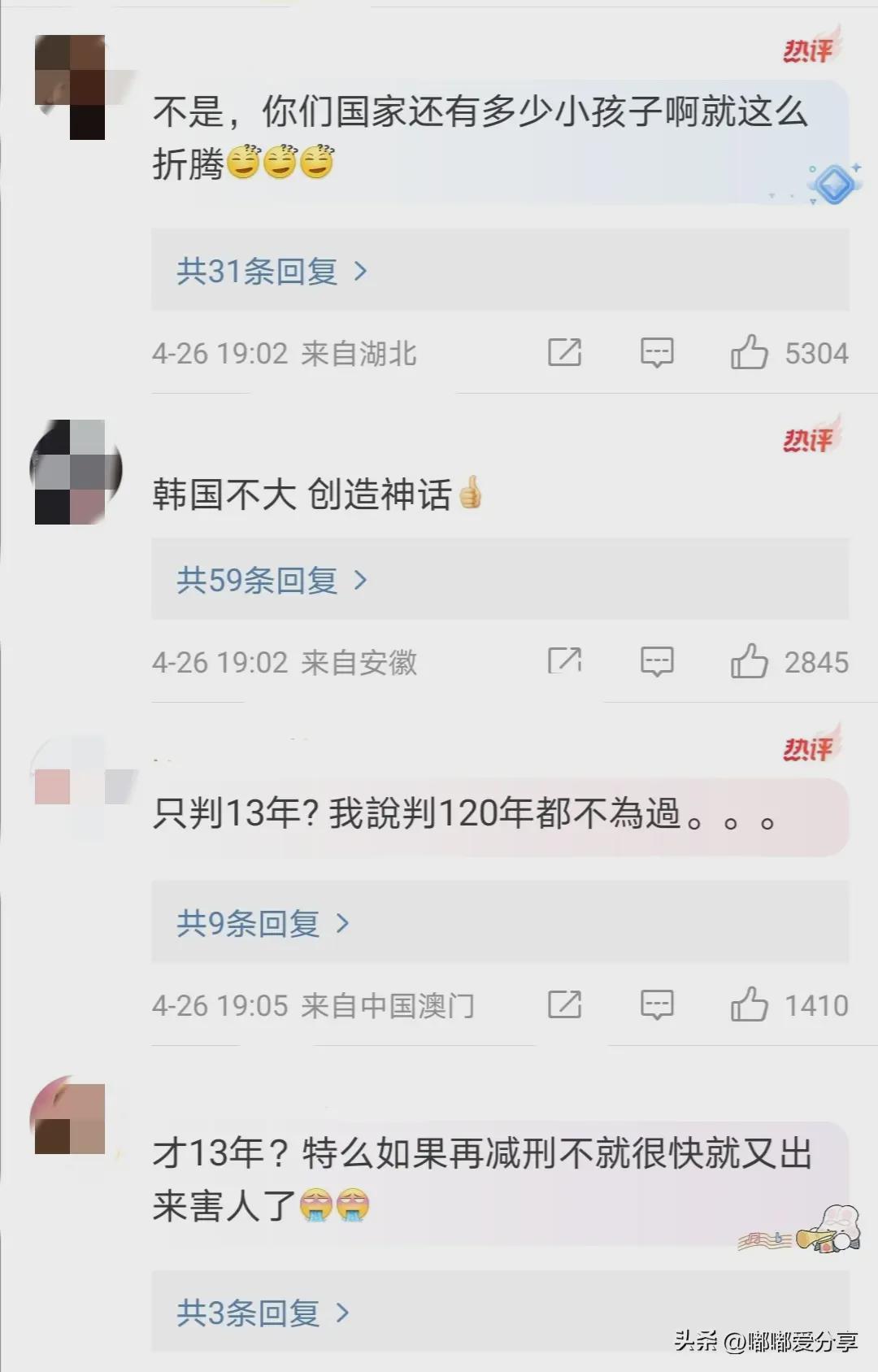
Task: Open avatar of the 才13年 commenter
Action: click(72, 1118)
